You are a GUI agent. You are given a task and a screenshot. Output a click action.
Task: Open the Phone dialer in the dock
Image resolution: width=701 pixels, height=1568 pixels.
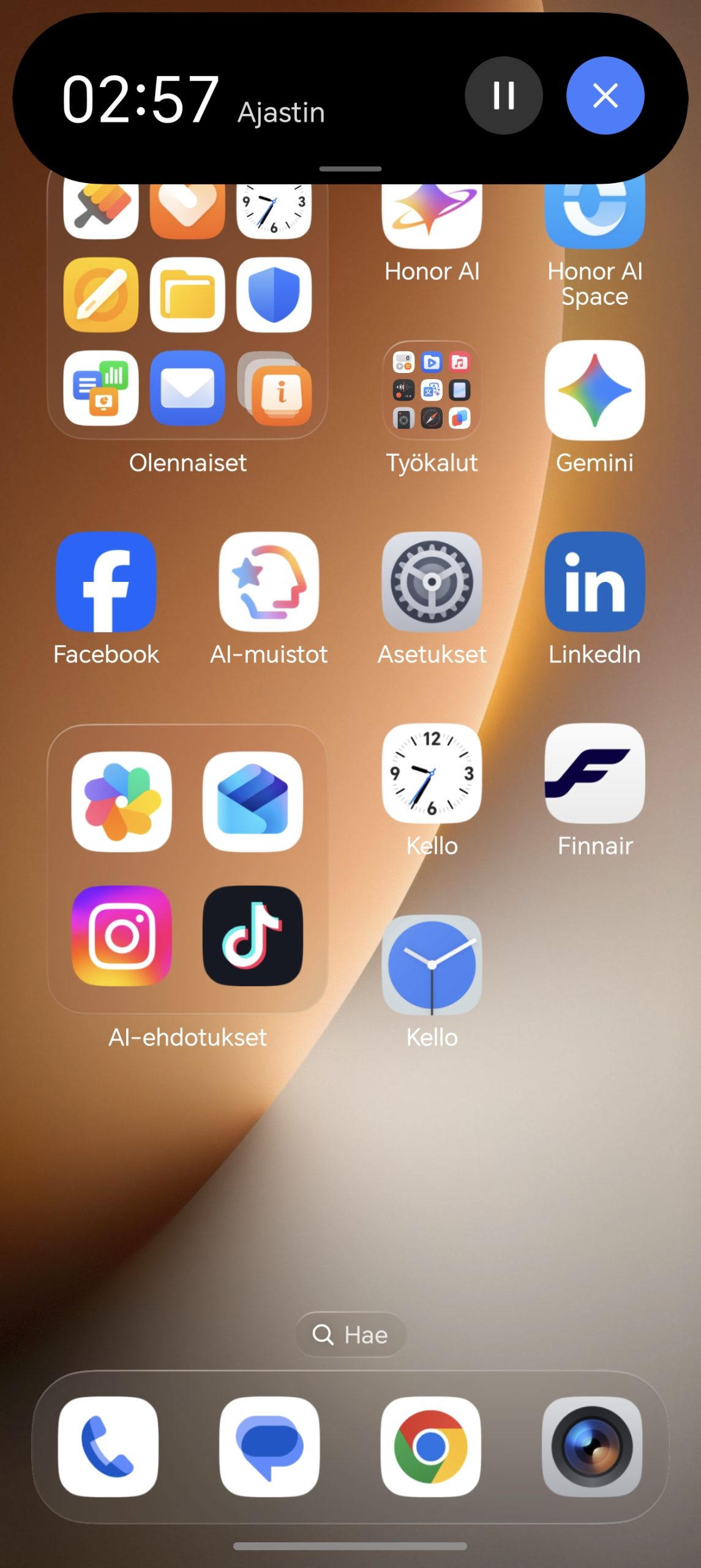click(108, 1447)
